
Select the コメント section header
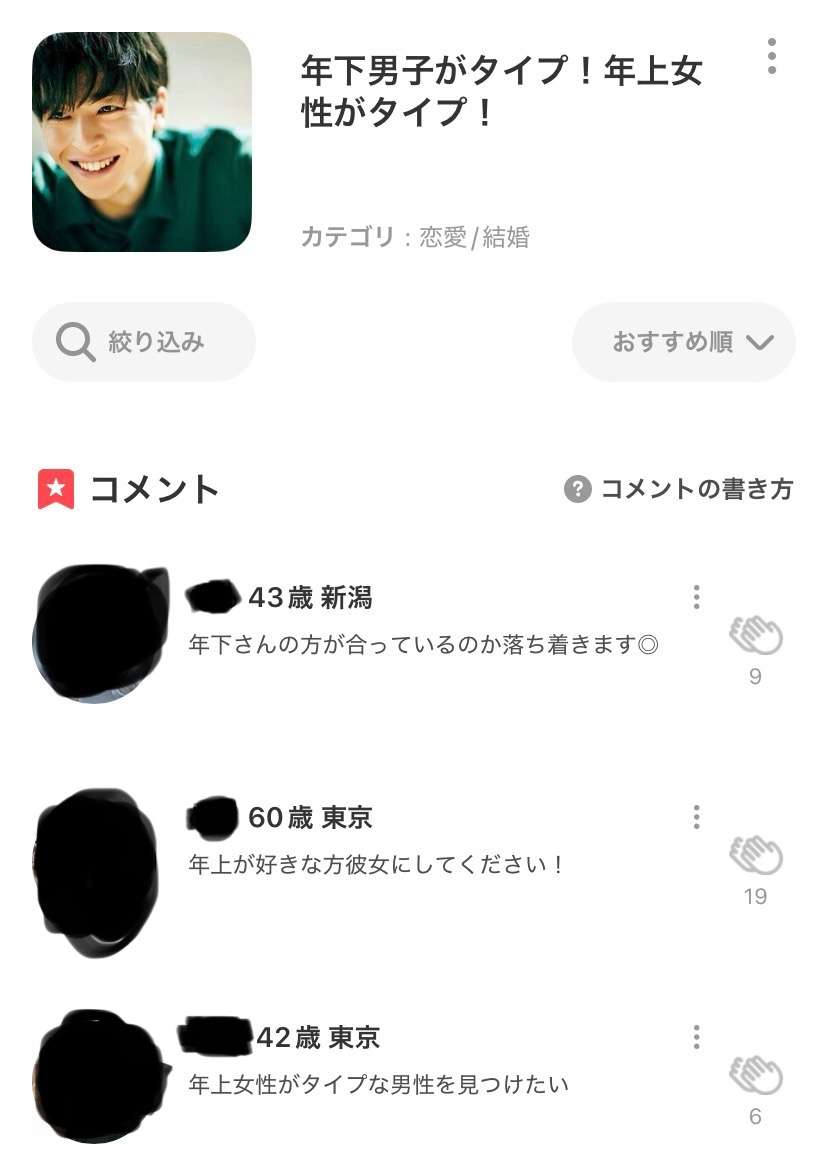(x=150, y=489)
